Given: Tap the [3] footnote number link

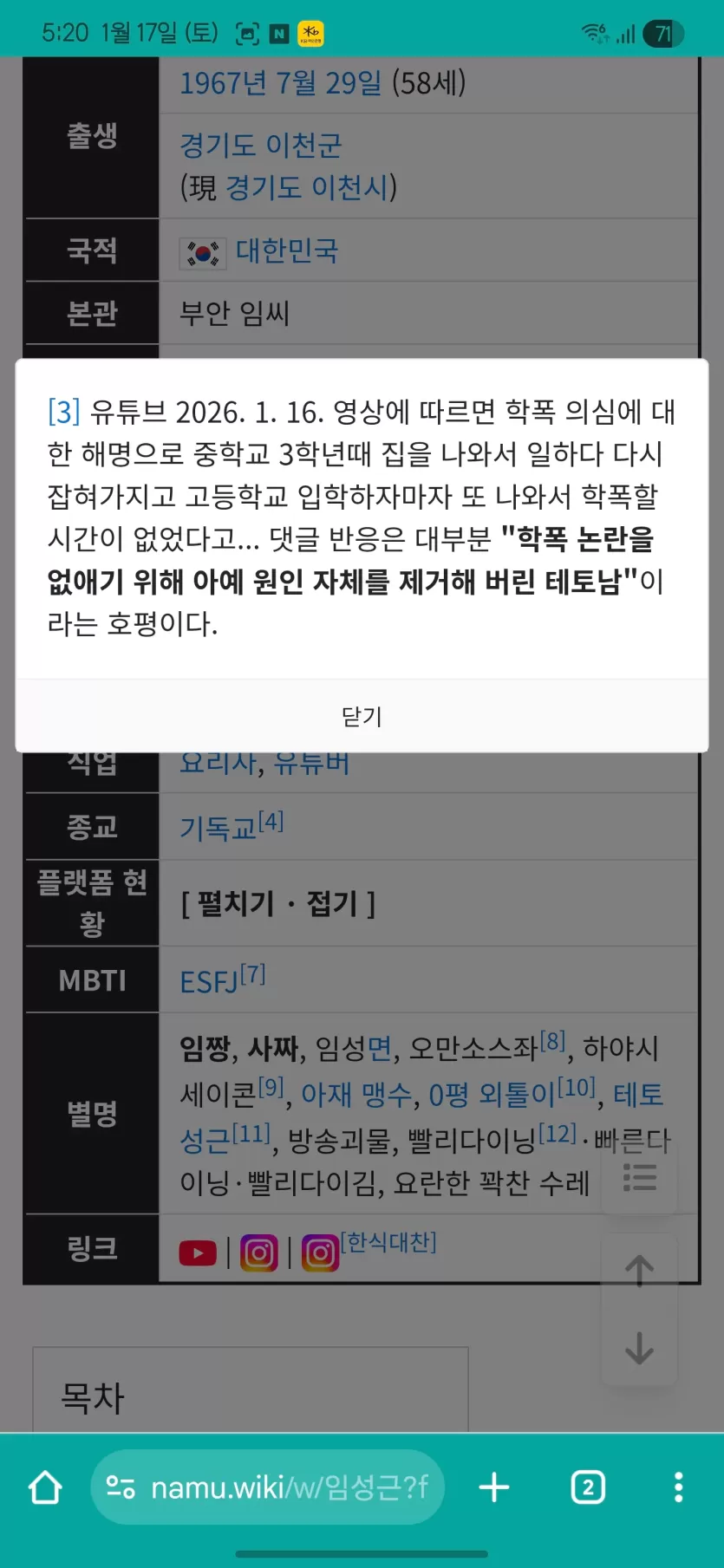Looking at the screenshot, I should coord(64,412).
